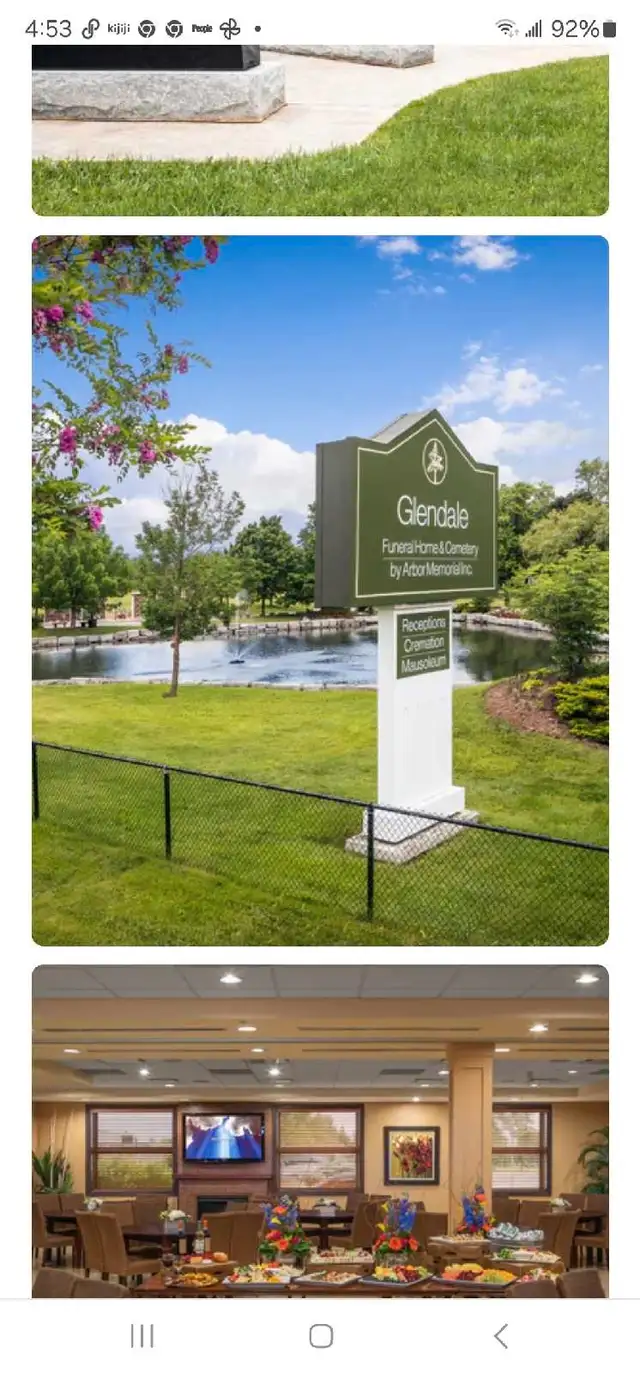640x1373 pixels.
Task: Go to the home screen
Action: pyautogui.click(x=320, y=1336)
